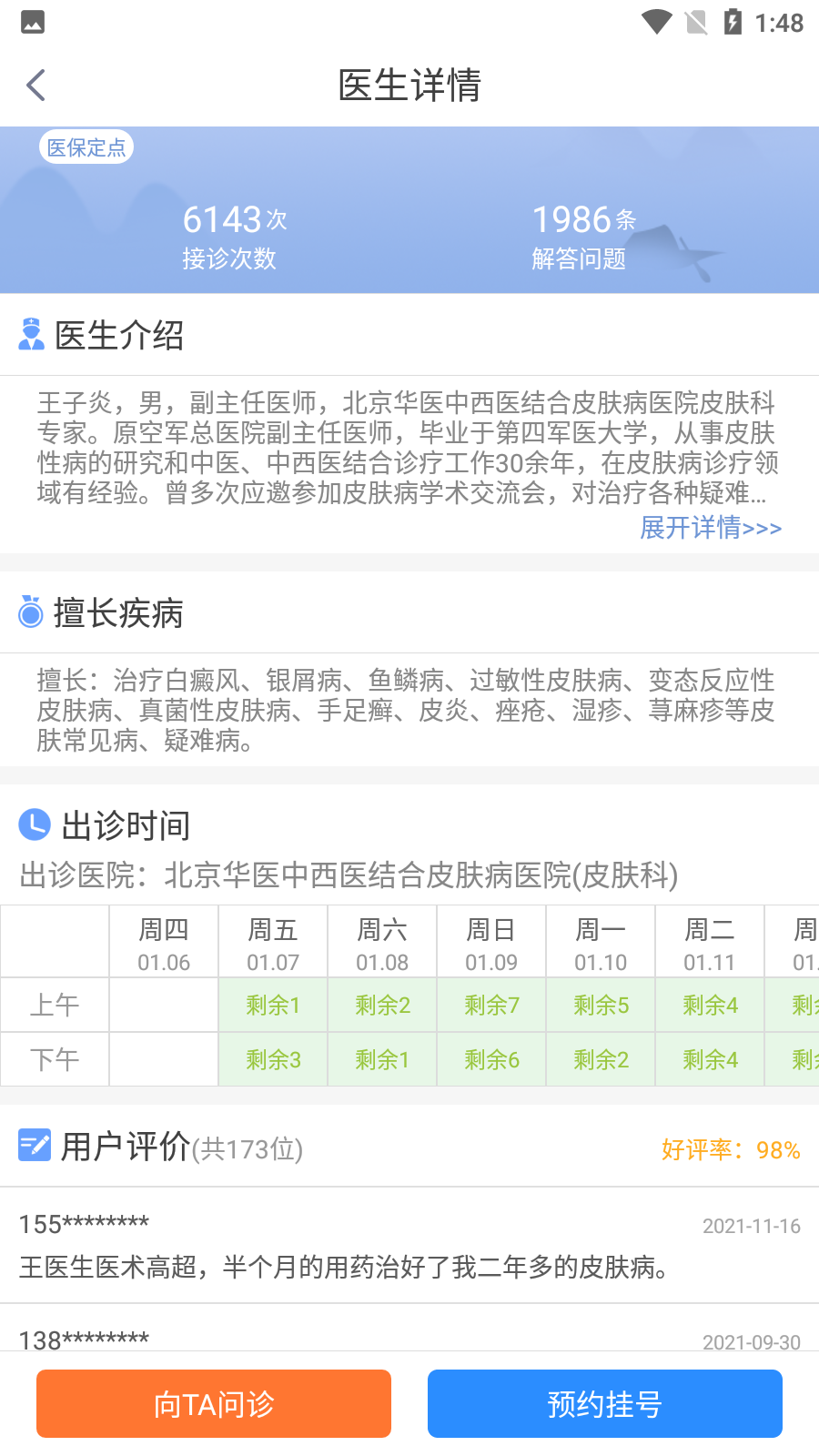Viewport: 819px width, 1456px height.
Task: Book an appointment with 预约挂号
Action: pyautogui.click(x=604, y=1403)
